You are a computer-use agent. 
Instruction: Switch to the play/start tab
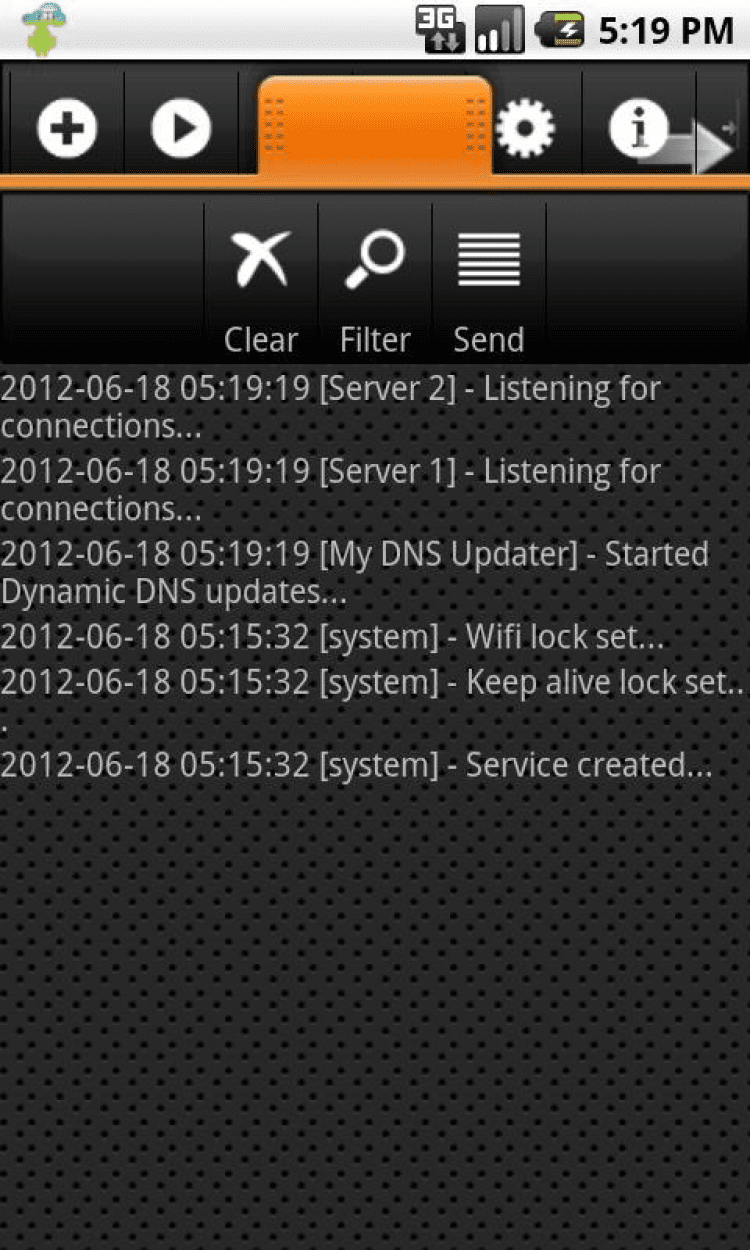pos(181,128)
